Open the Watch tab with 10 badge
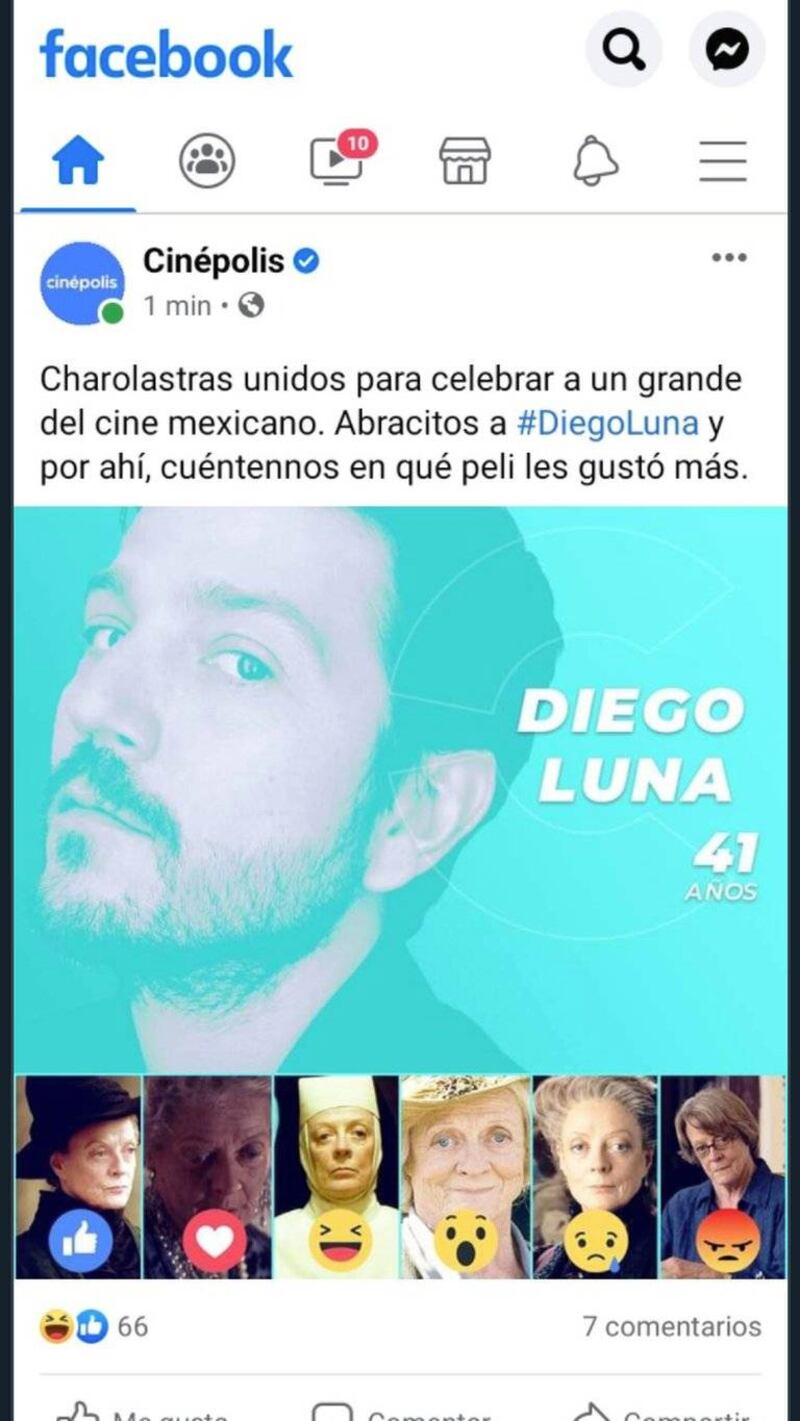This screenshot has height=1421, width=800. 337,161
